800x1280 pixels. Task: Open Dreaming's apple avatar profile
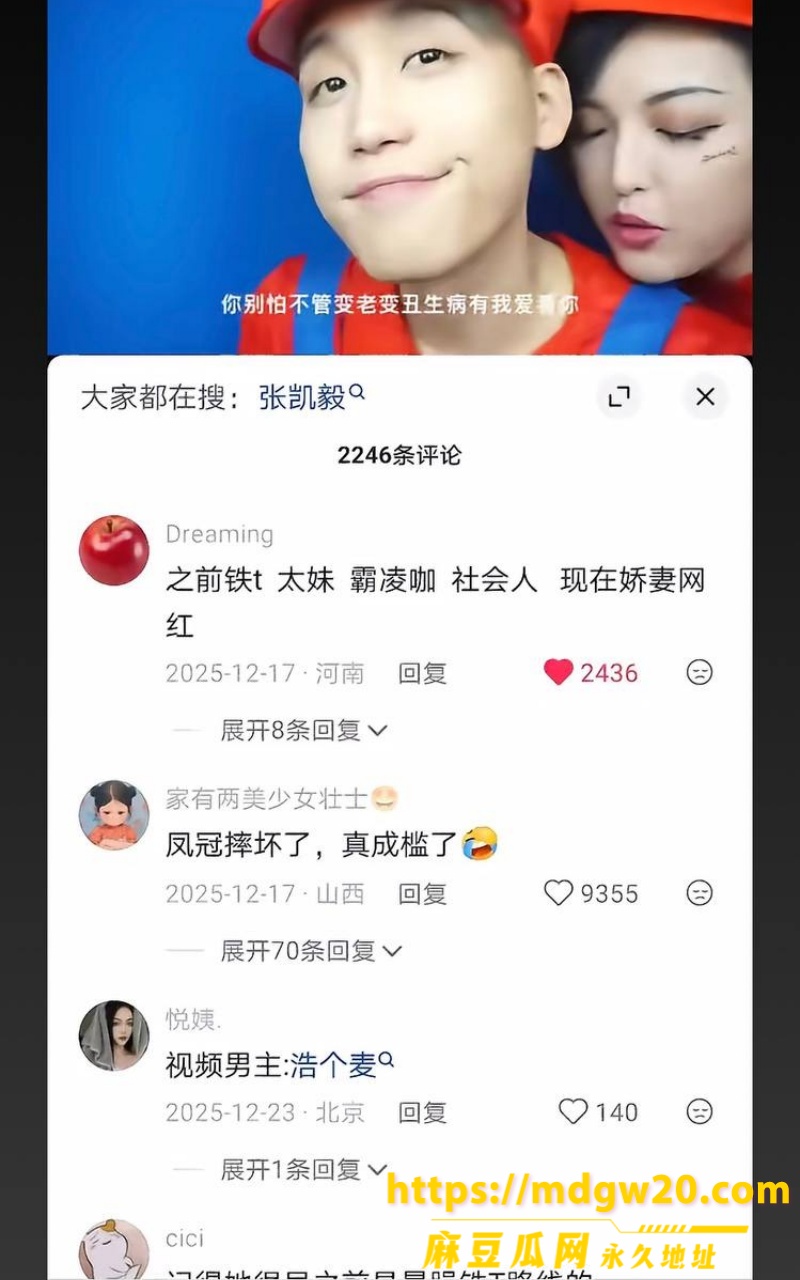114,551
